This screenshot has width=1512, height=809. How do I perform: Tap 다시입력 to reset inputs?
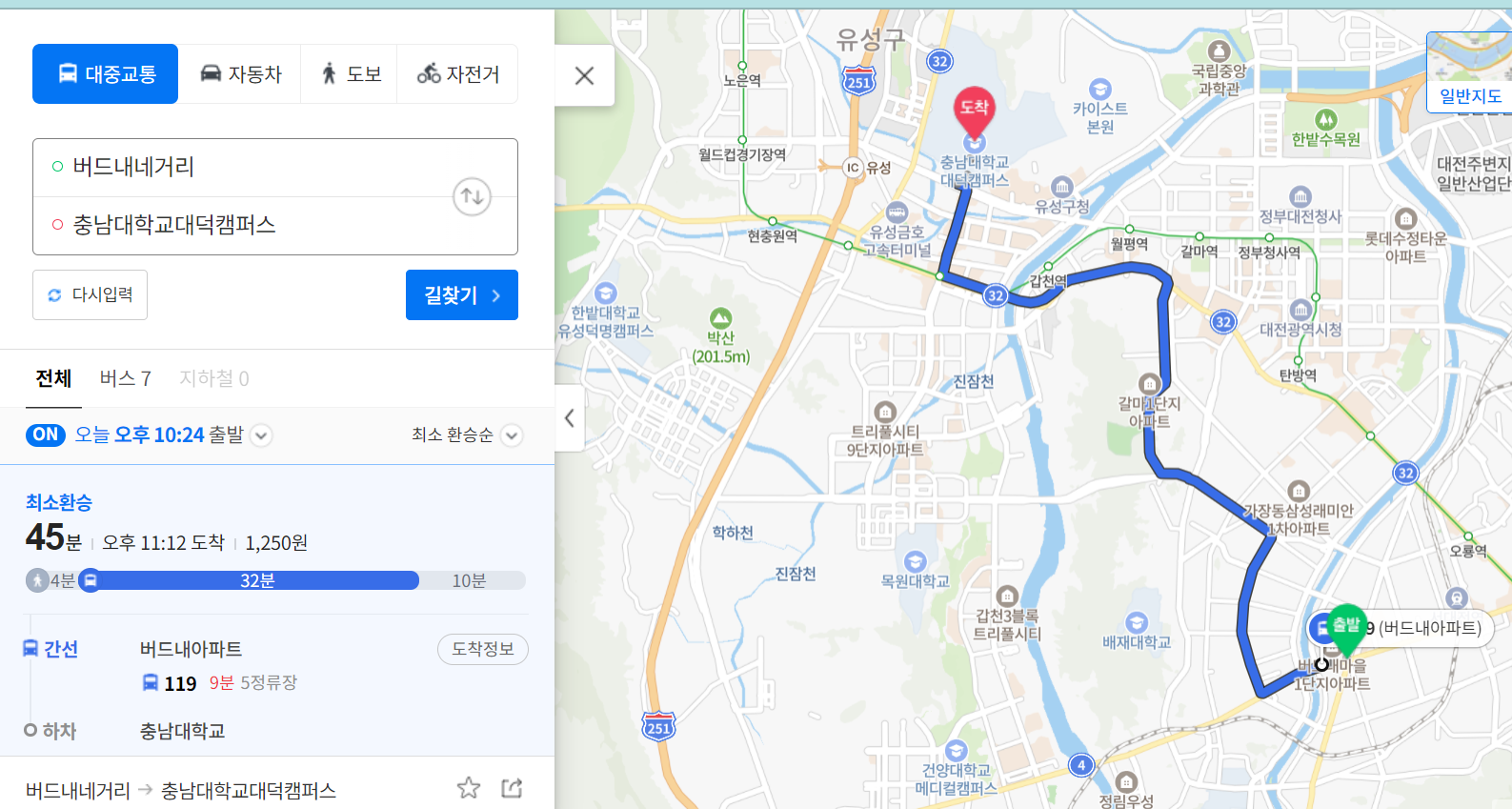[x=91, y=295]
